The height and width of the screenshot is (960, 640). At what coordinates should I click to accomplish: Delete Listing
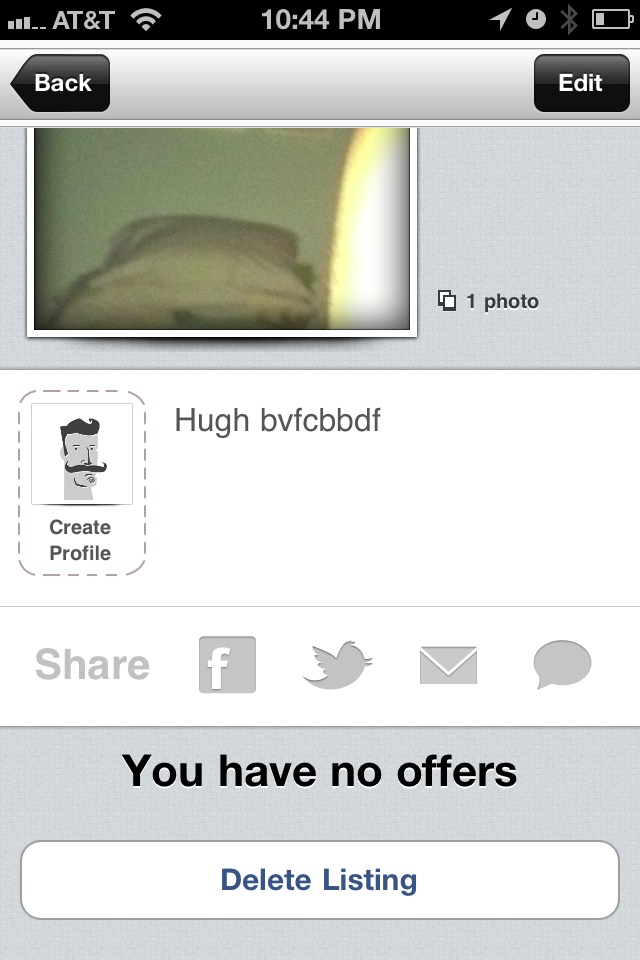coord(319,880)
